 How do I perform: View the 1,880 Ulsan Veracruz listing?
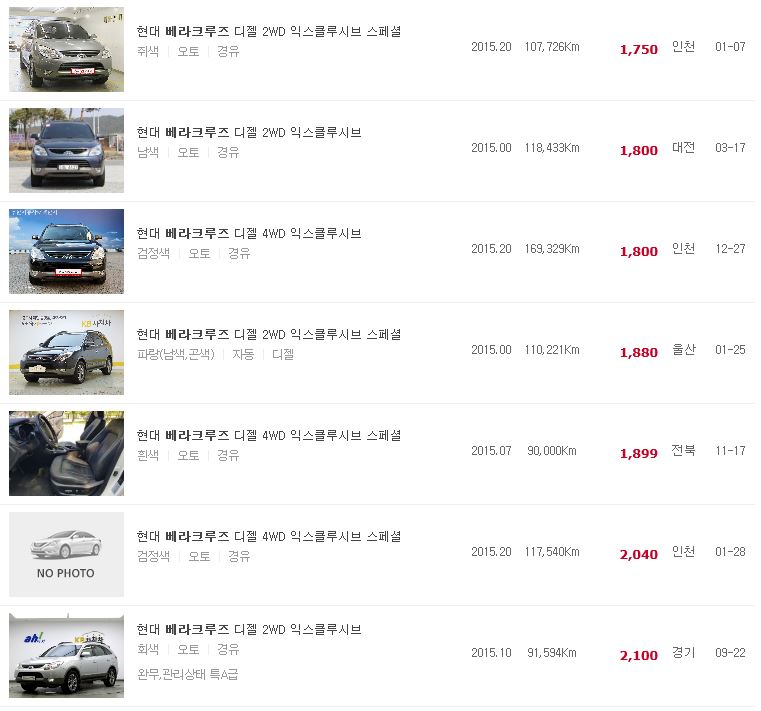point(268,334)
